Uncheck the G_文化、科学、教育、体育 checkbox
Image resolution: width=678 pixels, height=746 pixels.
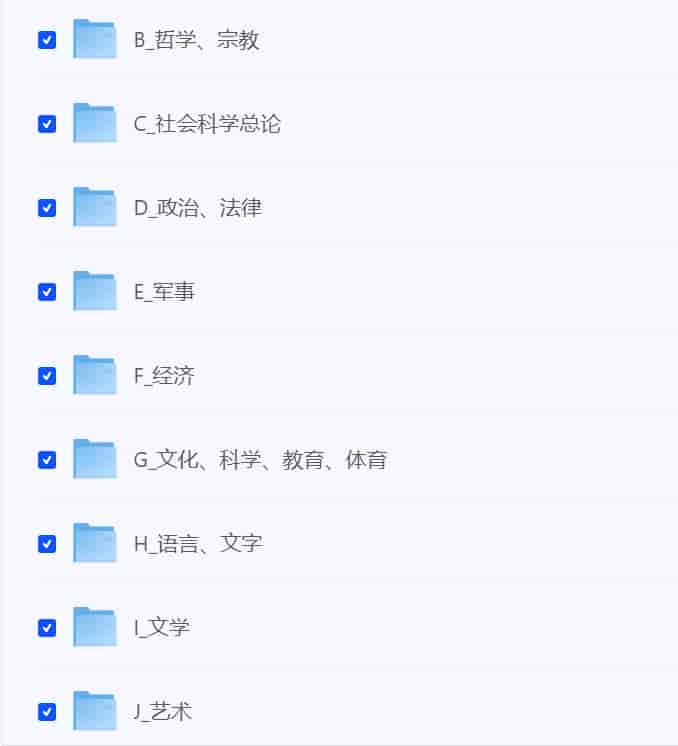tap(47, 460)
